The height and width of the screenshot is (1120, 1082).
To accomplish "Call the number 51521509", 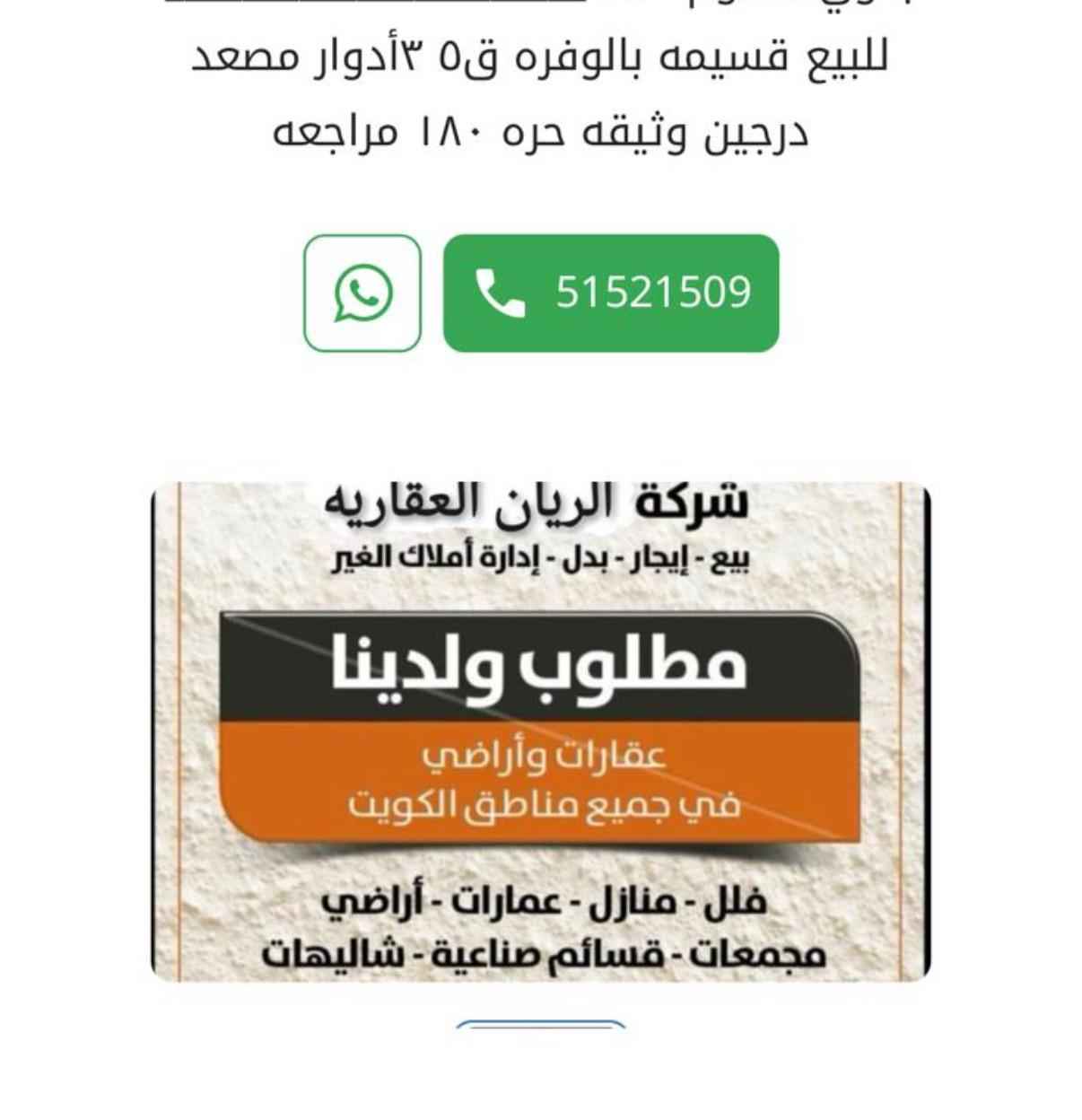I will coord(610,293).
